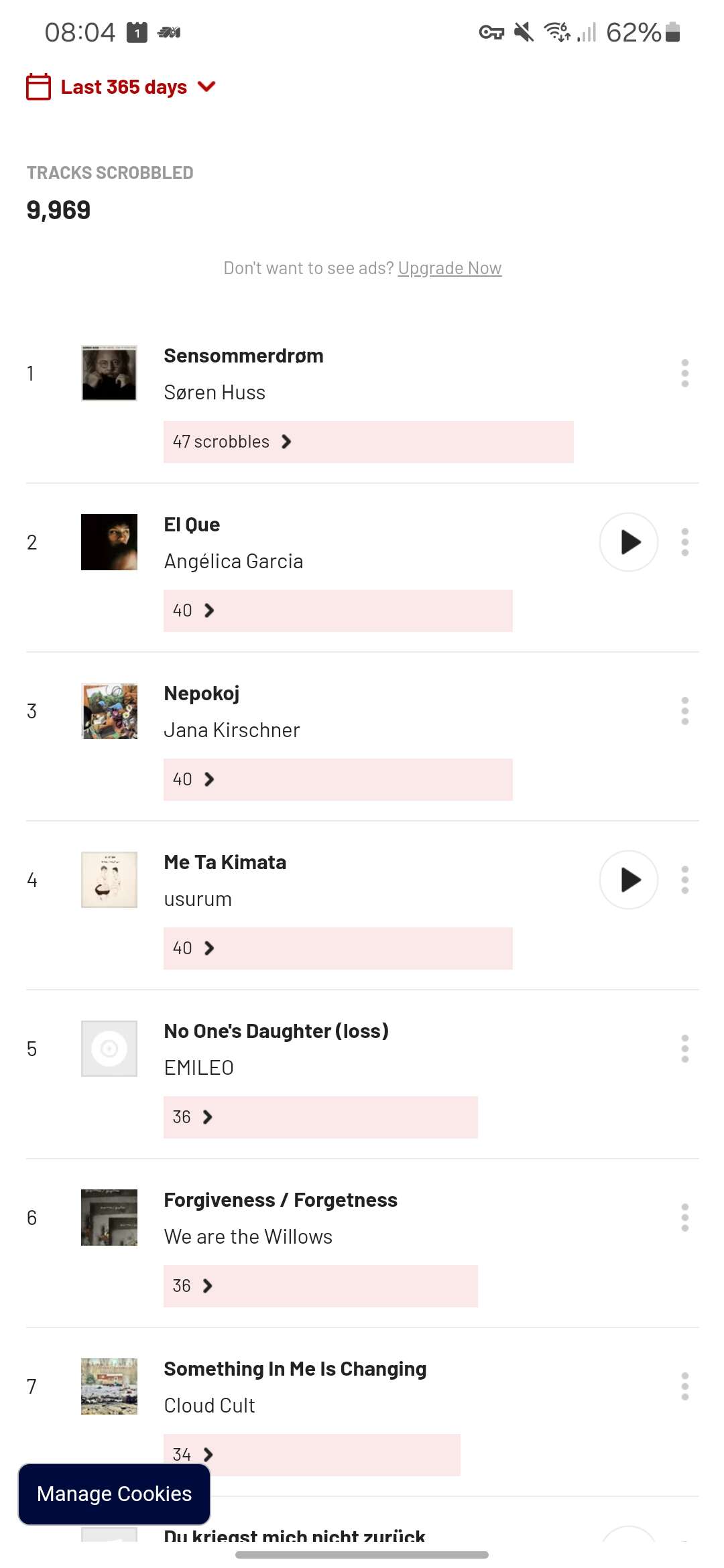Open the artist Angélica Garcia
The image size is (724, 1568).
pyautogui.click(x=233, y=562)
